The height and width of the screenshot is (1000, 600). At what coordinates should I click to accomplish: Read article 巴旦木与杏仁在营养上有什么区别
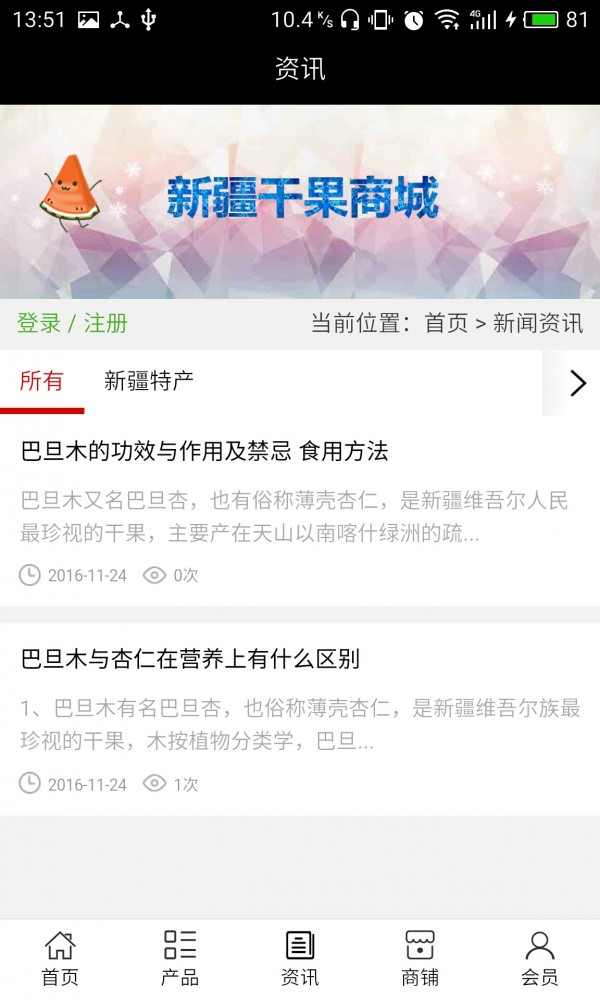coord(190,659)
